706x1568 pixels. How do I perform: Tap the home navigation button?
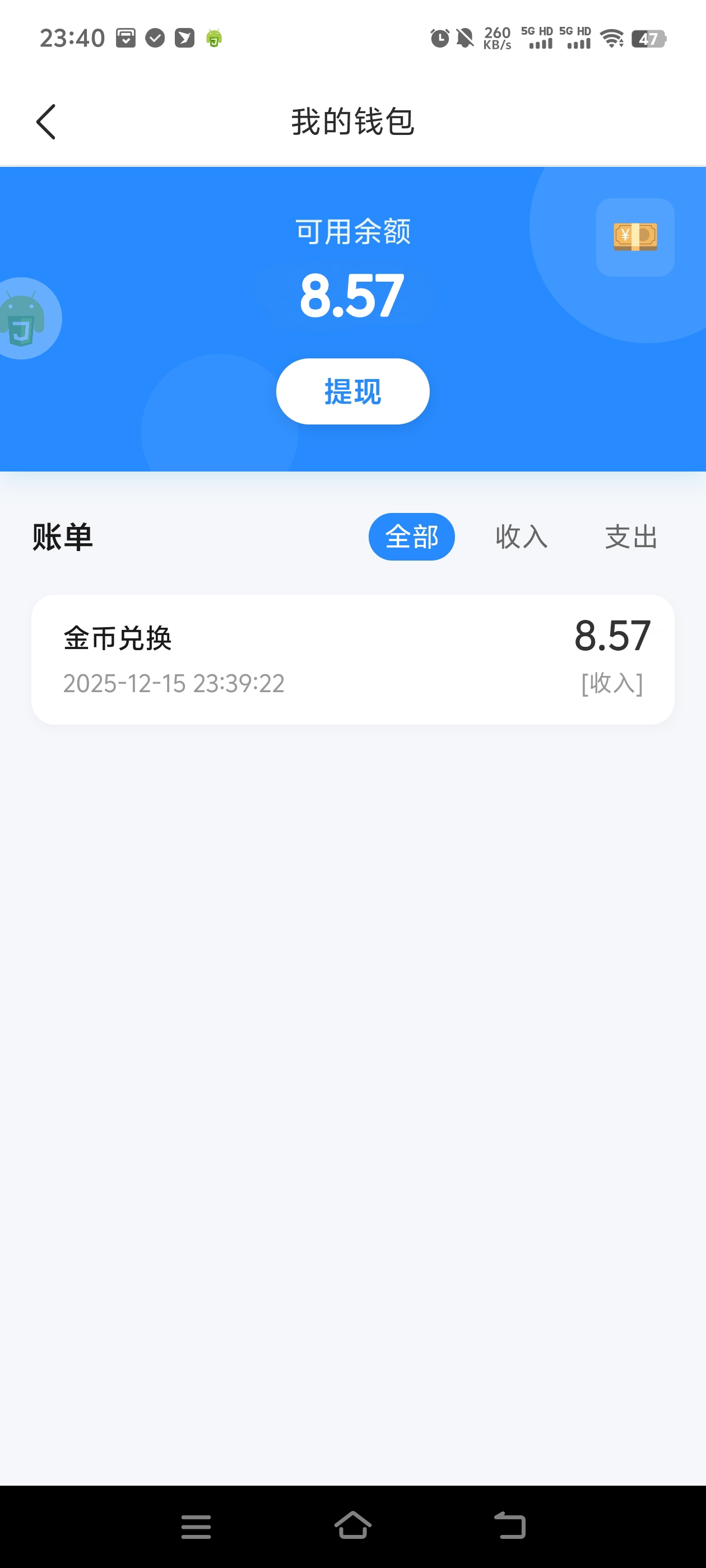pos(352,1526)
